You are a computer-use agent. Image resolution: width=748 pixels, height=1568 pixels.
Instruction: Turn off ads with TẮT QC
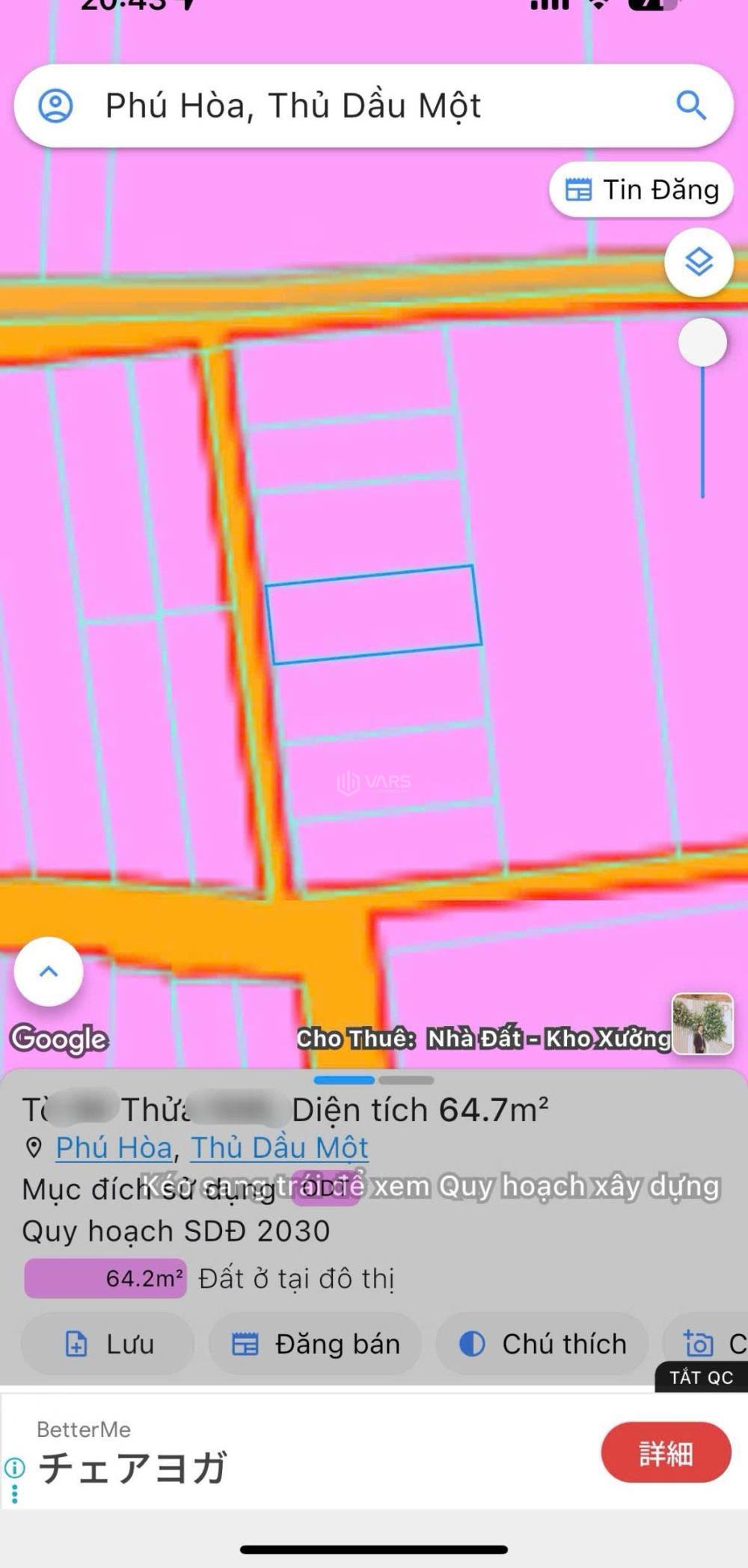701,1377
